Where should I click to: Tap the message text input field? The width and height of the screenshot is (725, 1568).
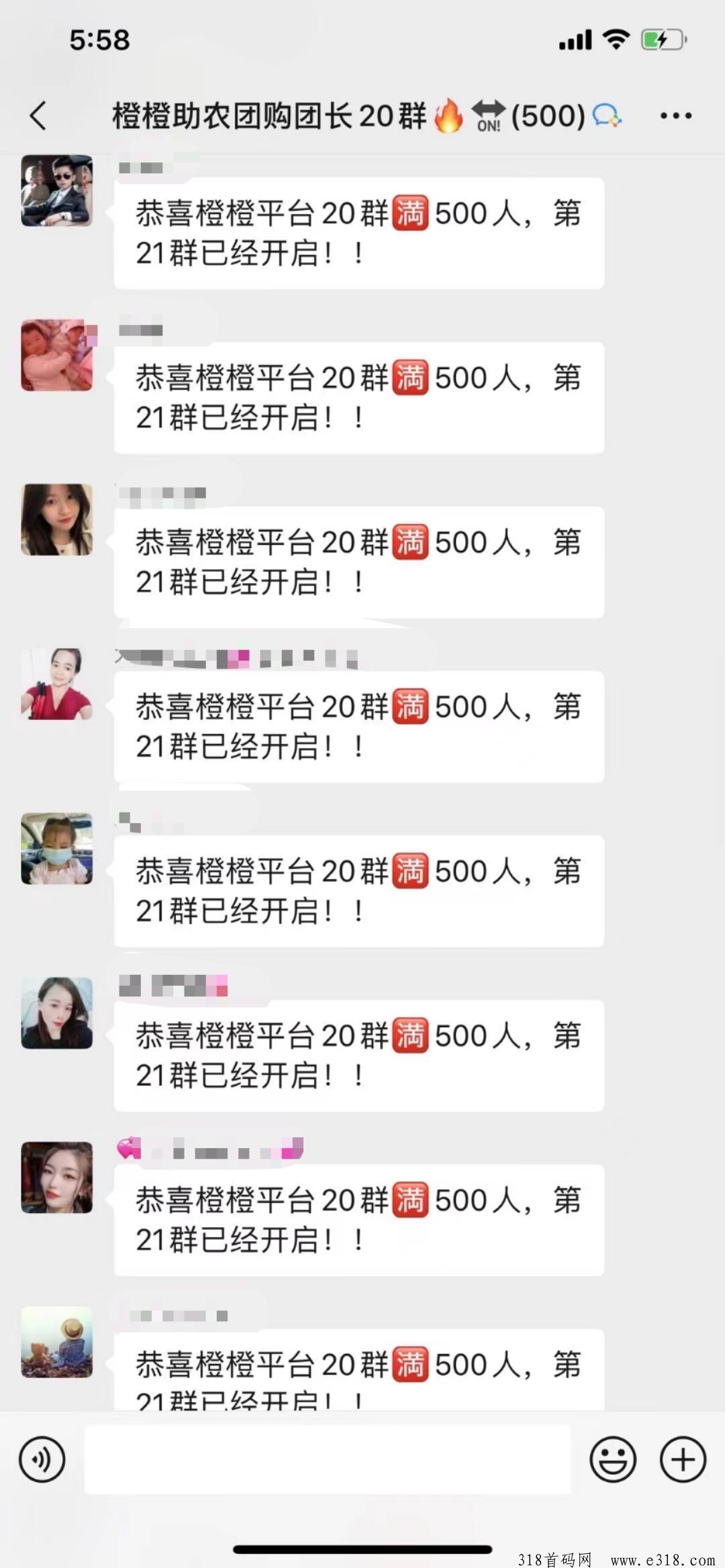[327, 1460]
